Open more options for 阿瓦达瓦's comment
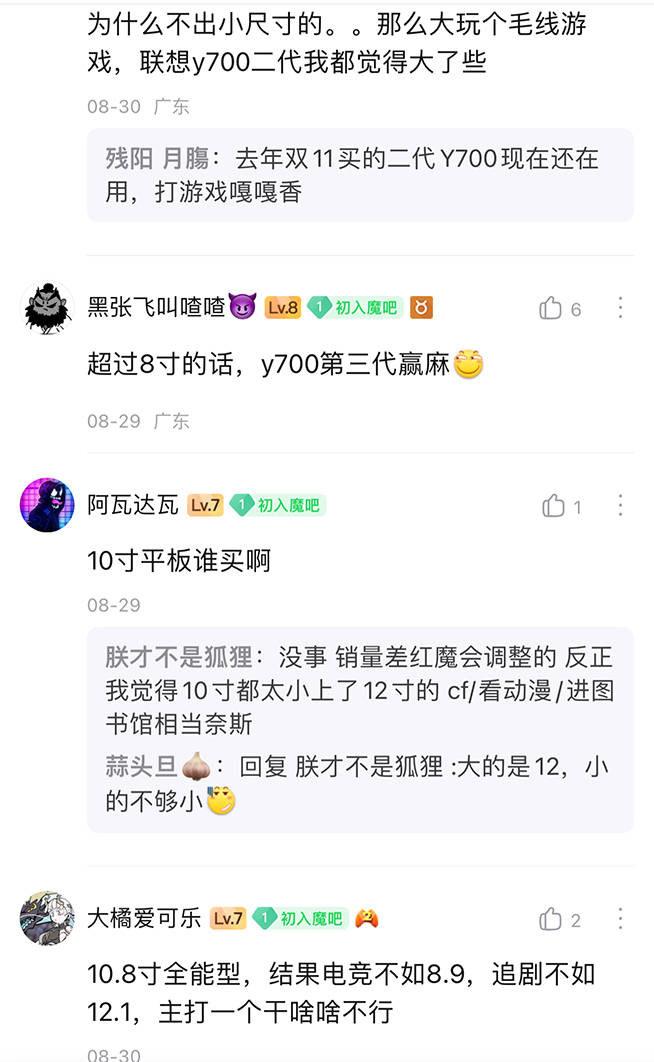654x1062 pixels. tap(620, 506)
